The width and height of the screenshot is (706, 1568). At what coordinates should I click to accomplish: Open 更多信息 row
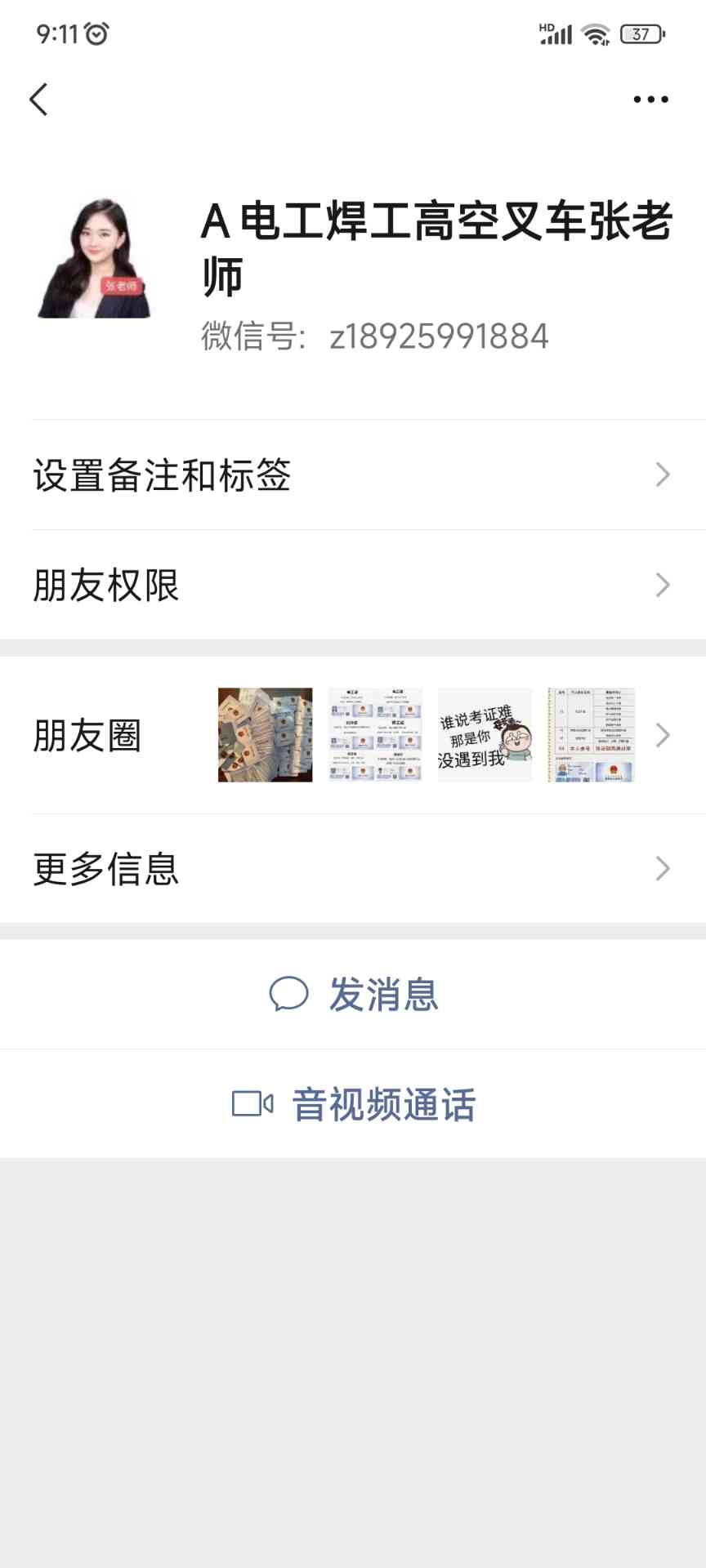tap(353, 869)
